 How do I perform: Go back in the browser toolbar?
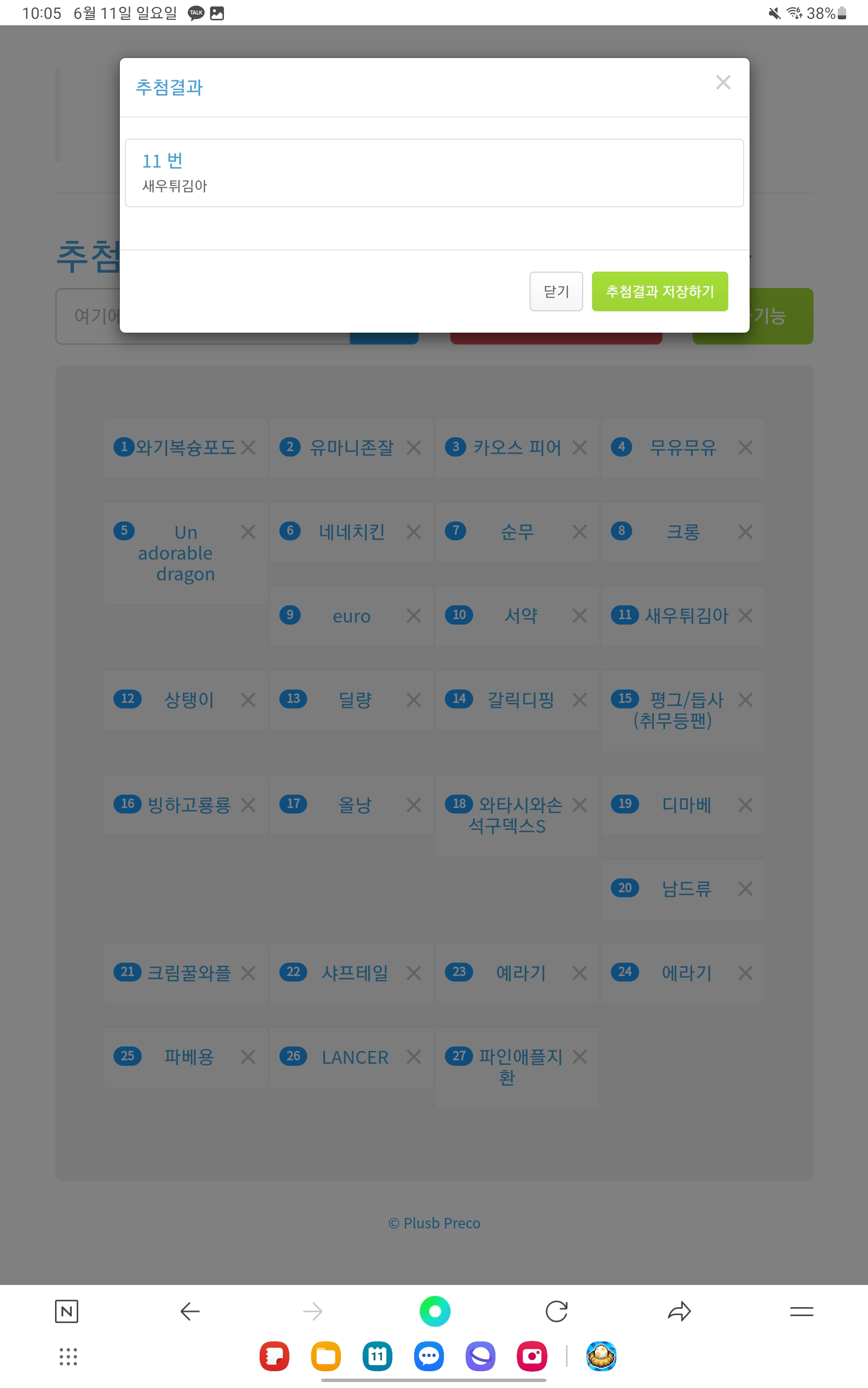tap(190, 1311)
